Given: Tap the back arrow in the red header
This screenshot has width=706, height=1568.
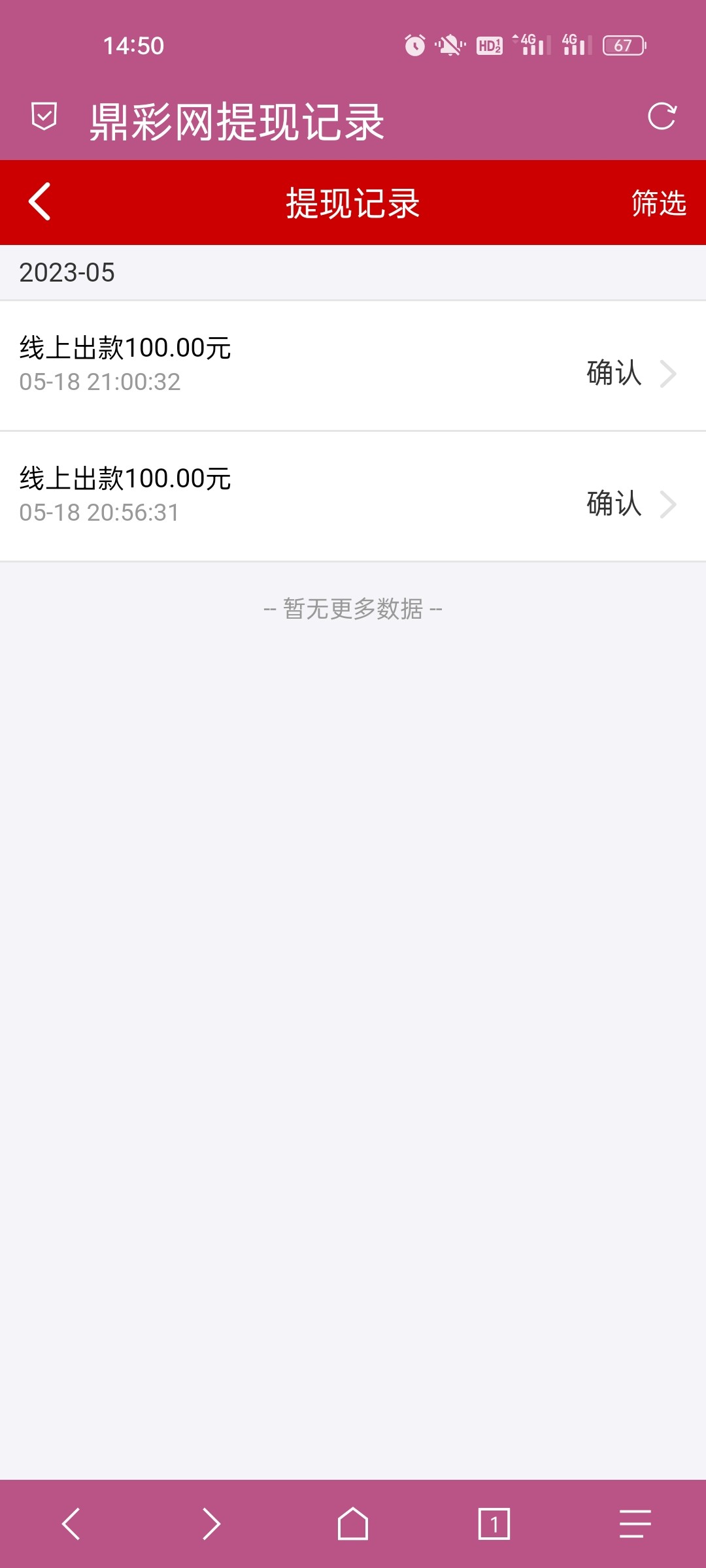Looking at the screenshot, I should click(39, 203).
